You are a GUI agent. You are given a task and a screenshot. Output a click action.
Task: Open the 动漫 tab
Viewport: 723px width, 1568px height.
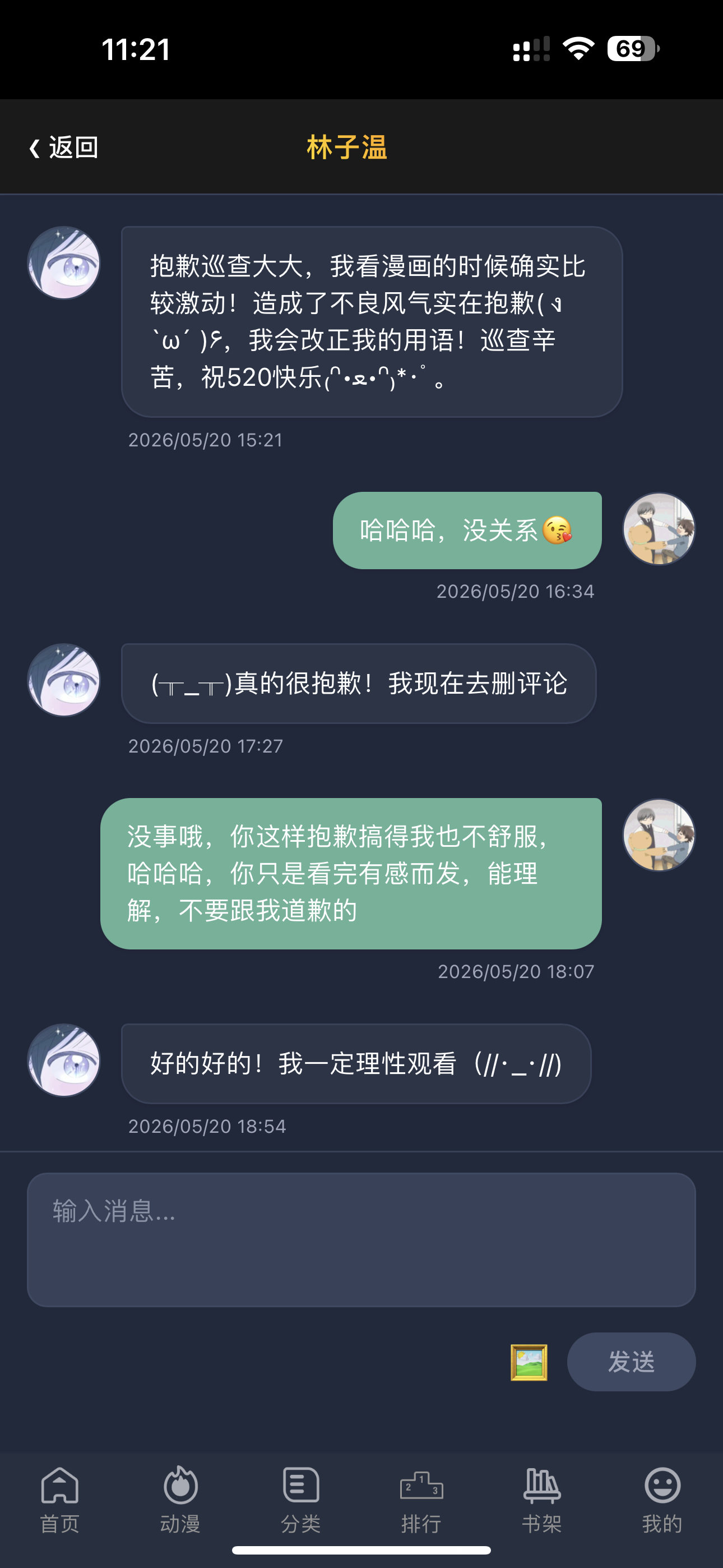coord(180,1500)
